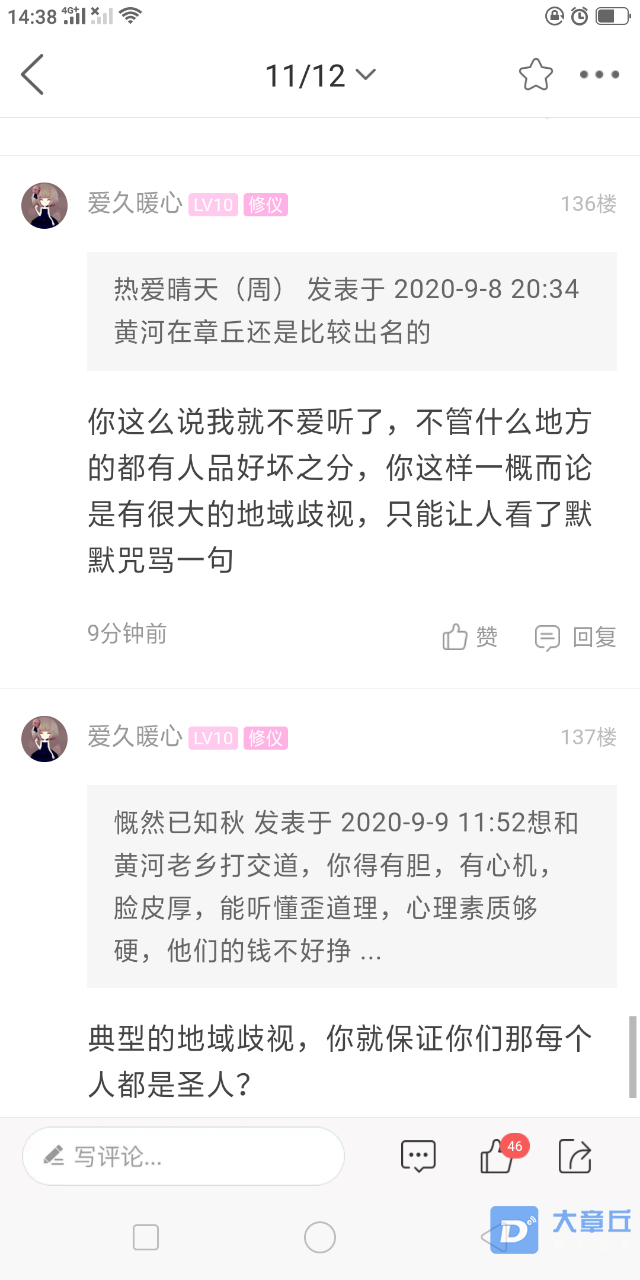Tap the 写评论 comment input box
The height and width of the screenshot is (1280, 640).
[184, 1157]
